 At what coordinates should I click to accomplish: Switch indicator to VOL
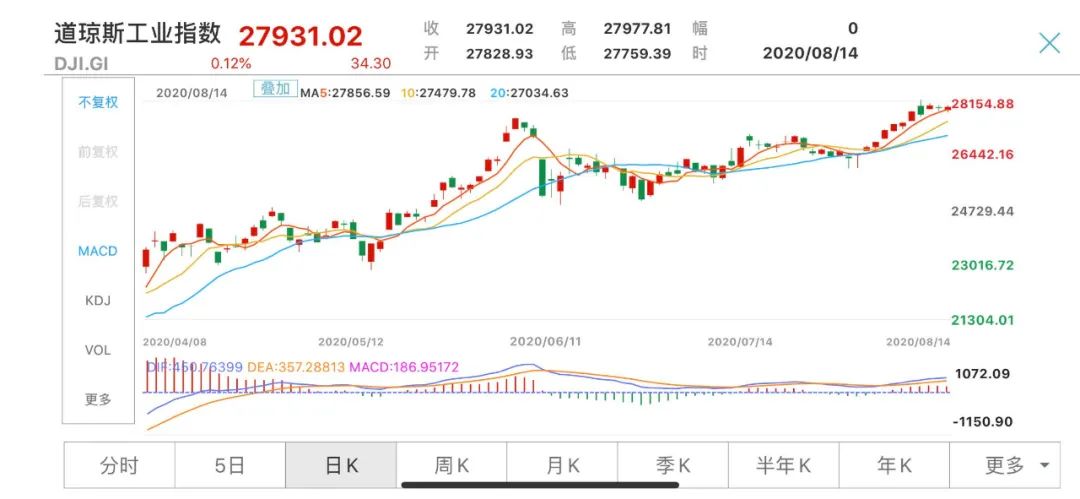pos(98,350)
